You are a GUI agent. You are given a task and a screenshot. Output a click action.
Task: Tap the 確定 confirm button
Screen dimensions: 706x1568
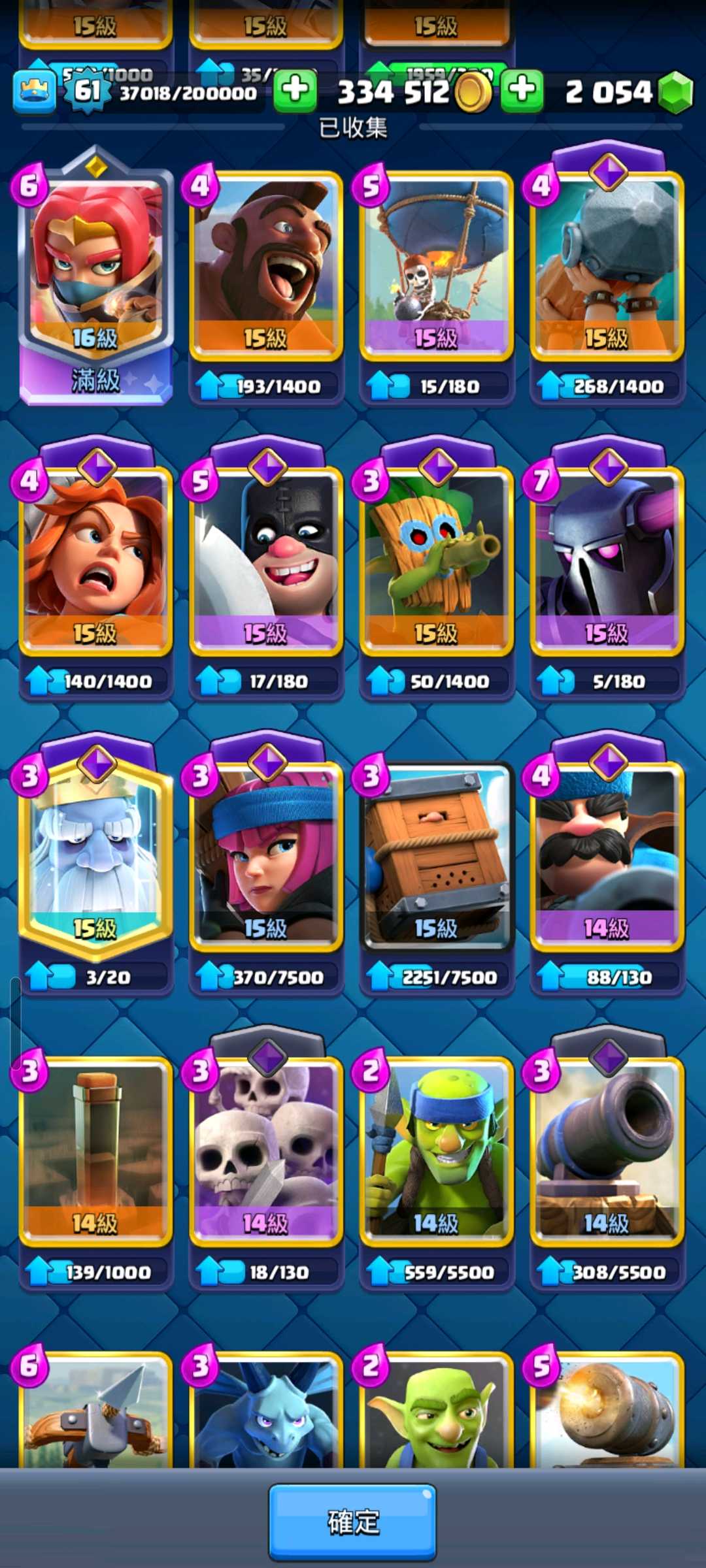(x=352, y=1522)
